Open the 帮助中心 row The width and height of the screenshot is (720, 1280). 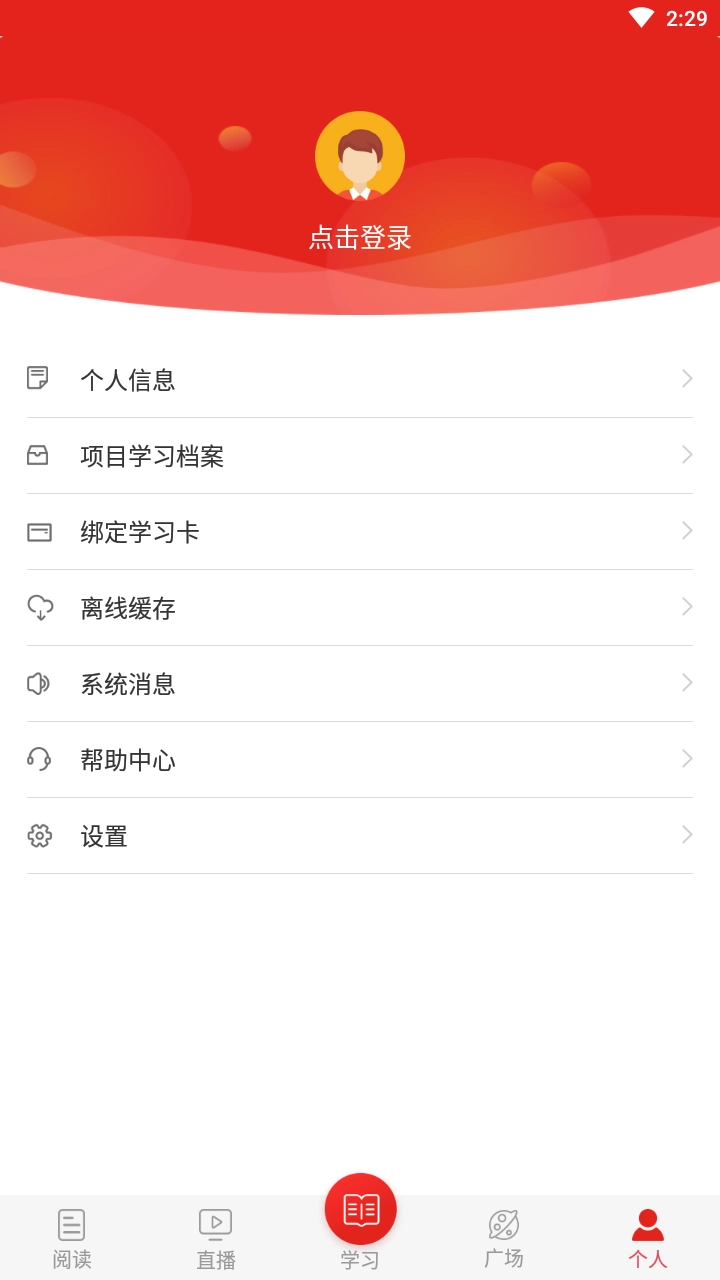[360, 759]
